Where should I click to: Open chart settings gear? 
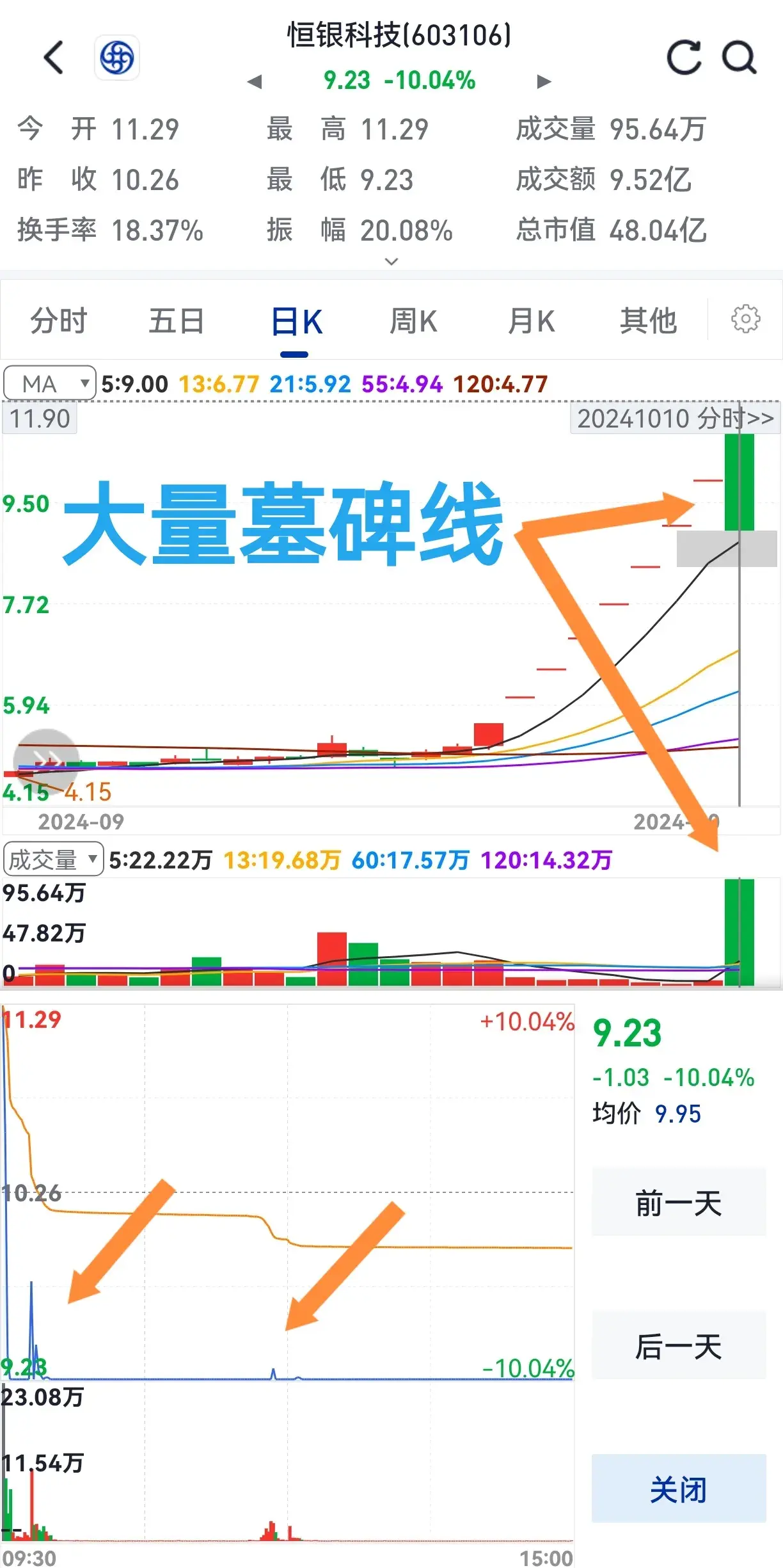click(x=745, y=319)
